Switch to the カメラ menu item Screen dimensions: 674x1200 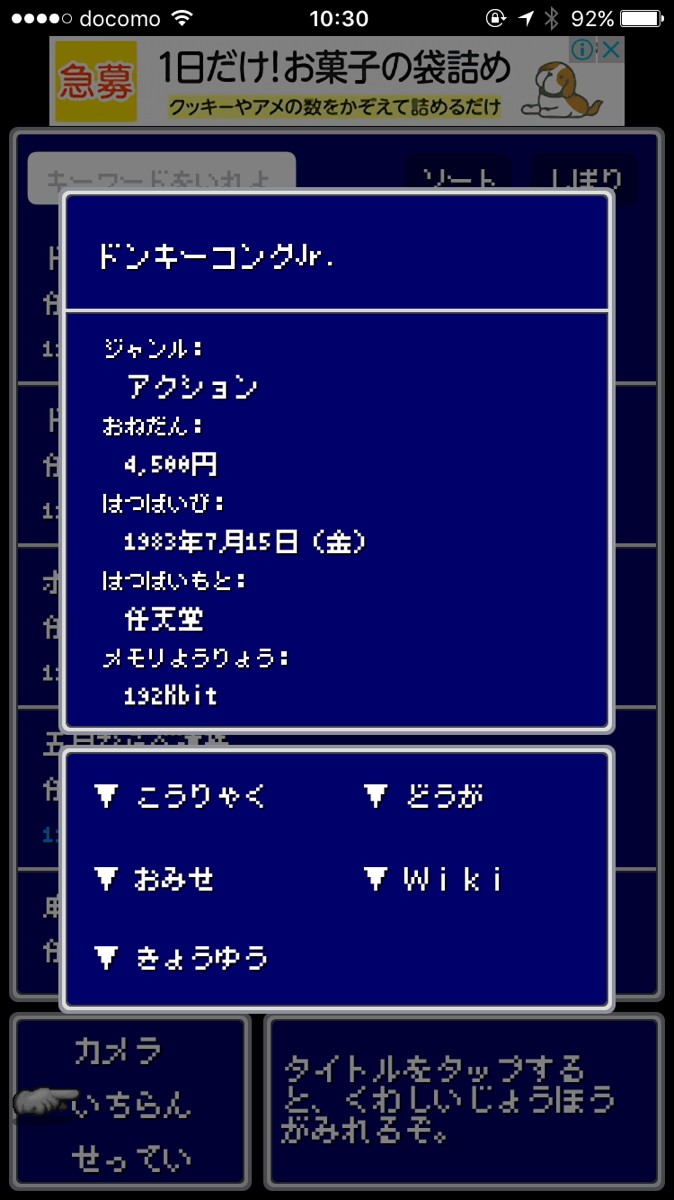118,1051
